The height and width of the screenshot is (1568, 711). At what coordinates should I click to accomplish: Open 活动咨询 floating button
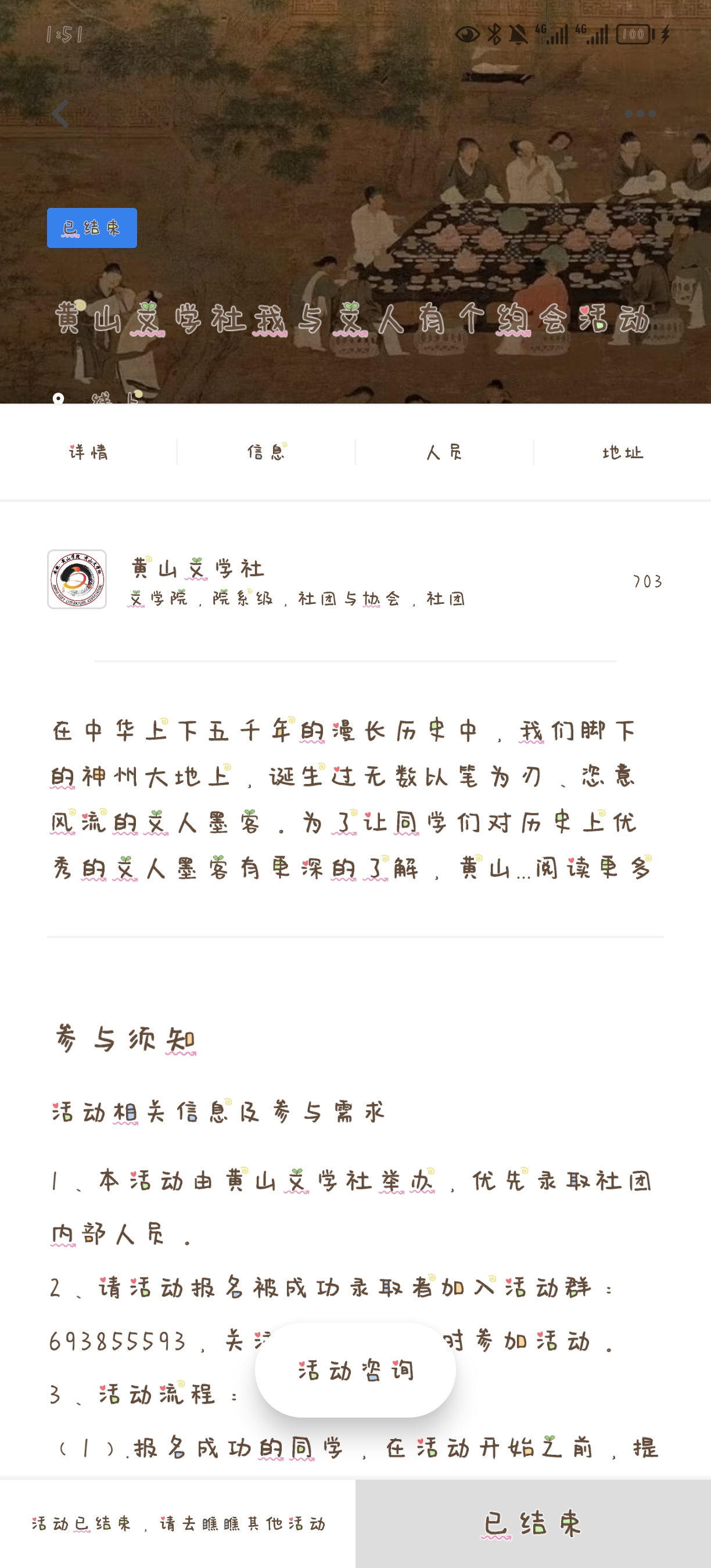pos(355,1370)
